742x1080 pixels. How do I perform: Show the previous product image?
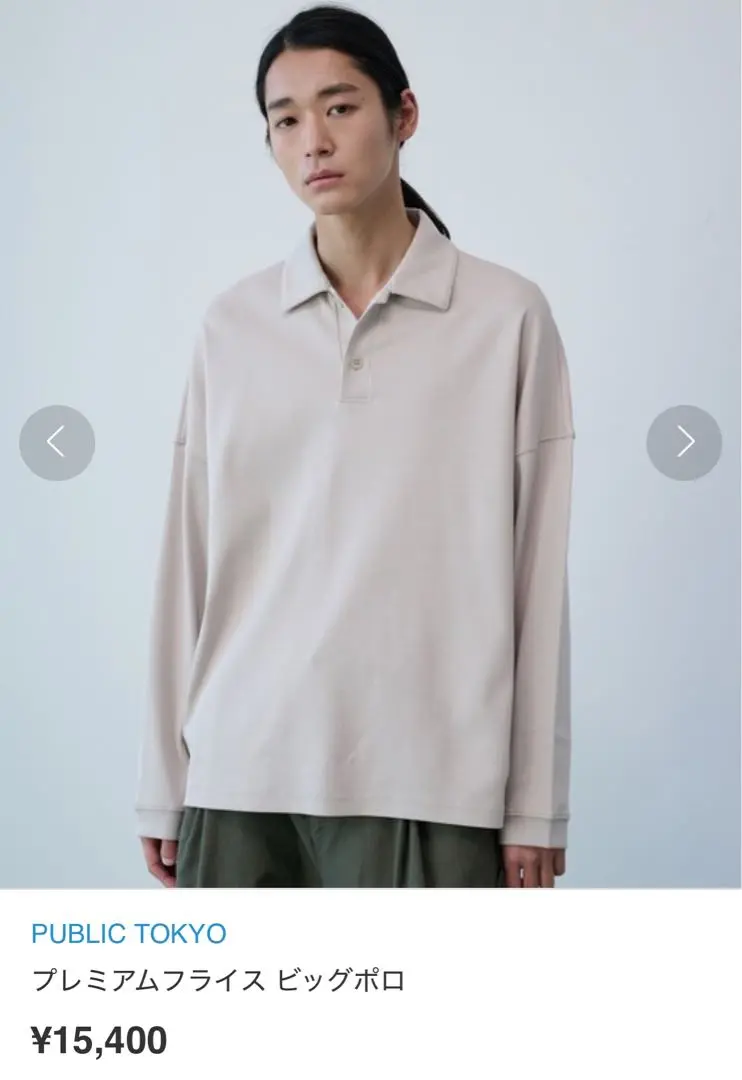point(57,442)
